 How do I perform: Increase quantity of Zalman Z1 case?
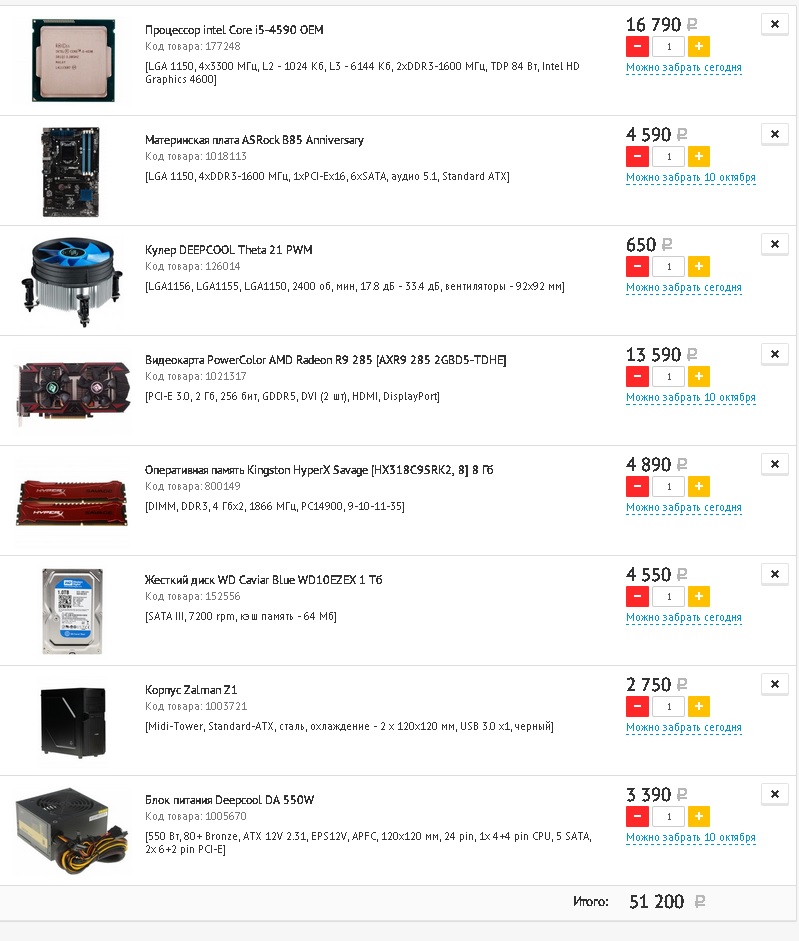699,706
